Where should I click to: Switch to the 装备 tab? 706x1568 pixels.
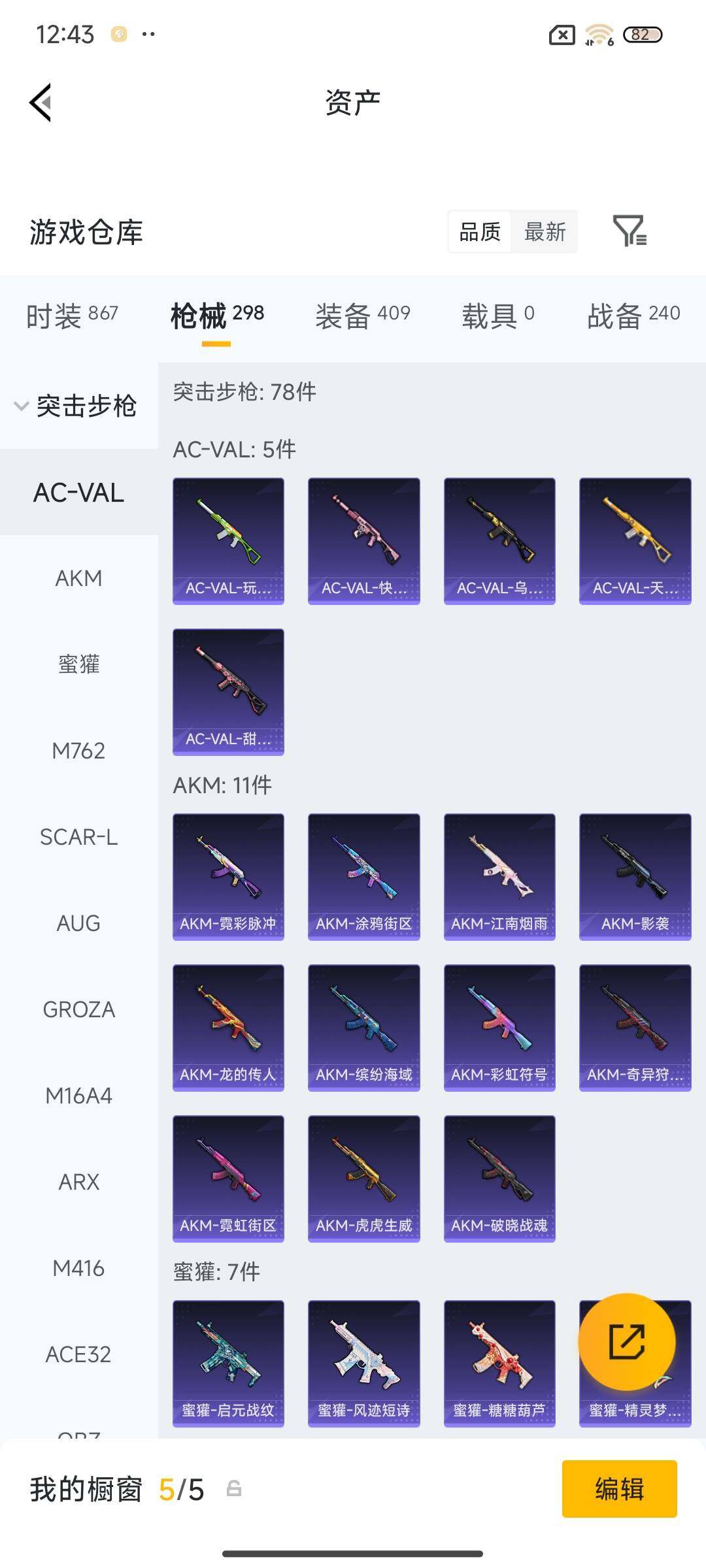pos(363,316)
